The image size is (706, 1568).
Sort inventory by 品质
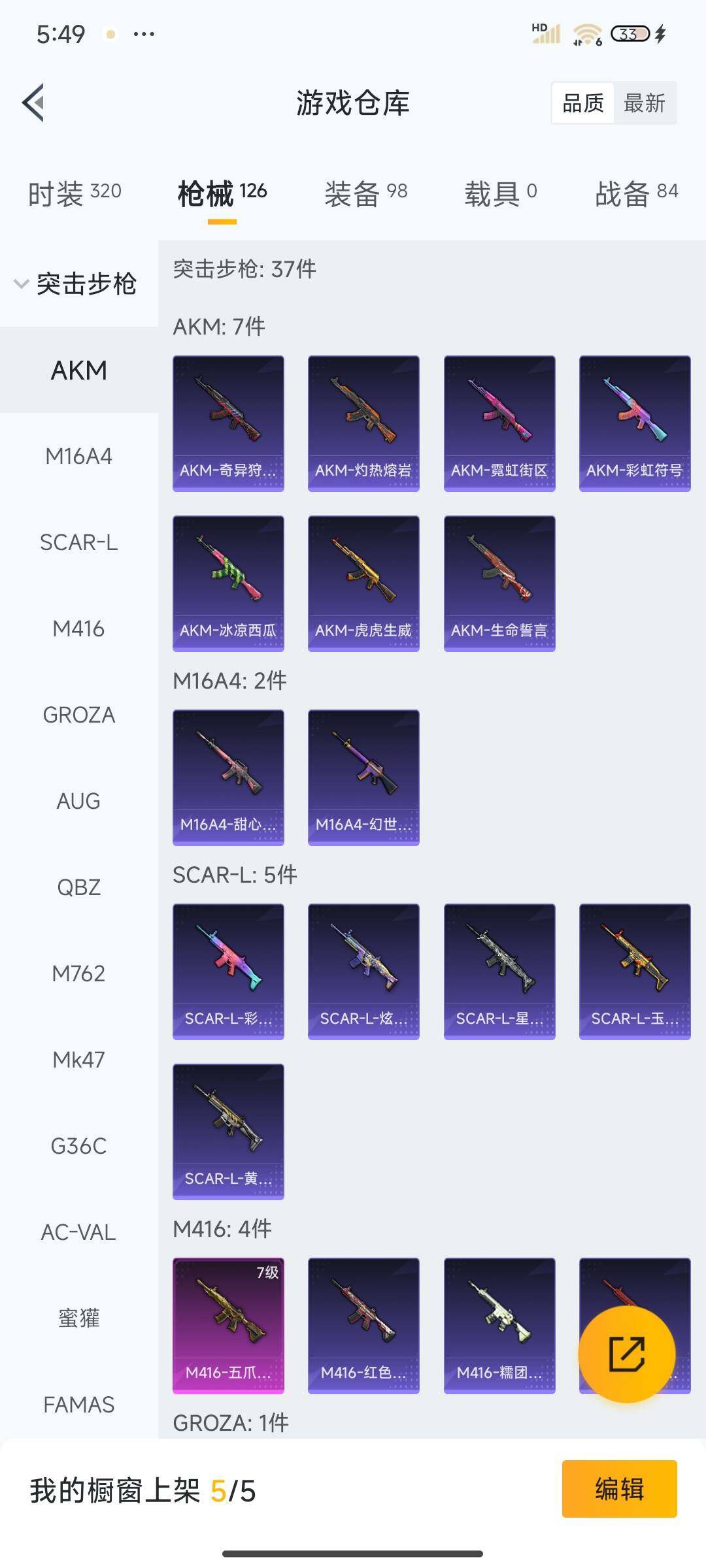583,103
